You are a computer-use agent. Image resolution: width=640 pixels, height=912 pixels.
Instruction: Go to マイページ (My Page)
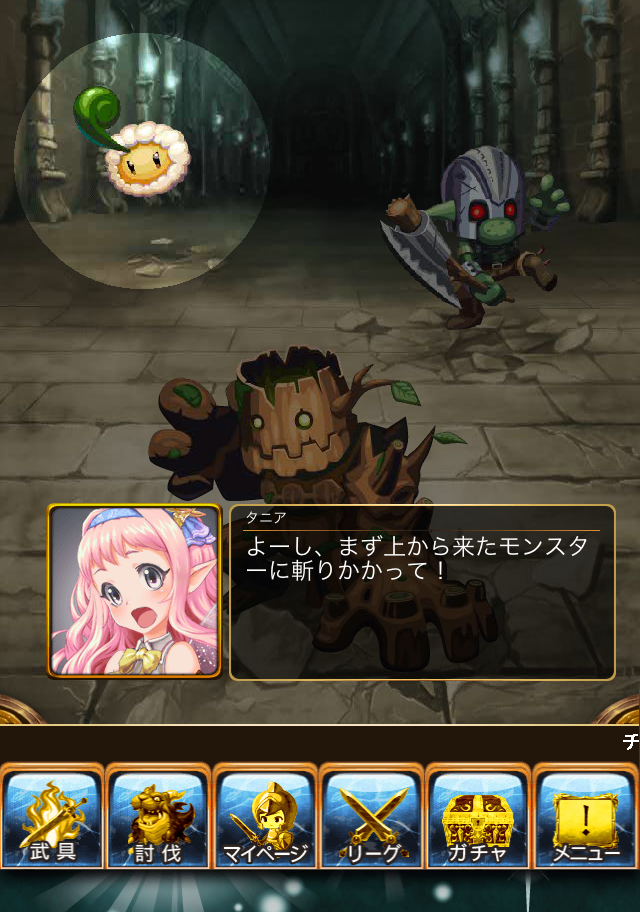pyautogui.click(x=265, y=816)
